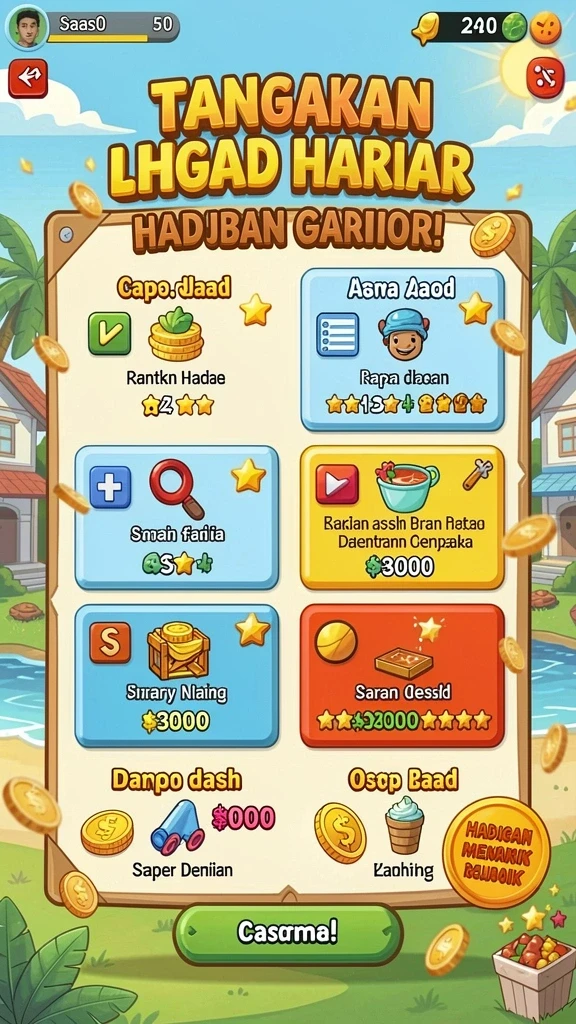
Task: Tap the red back arrow button
Action: click(27, 78)
